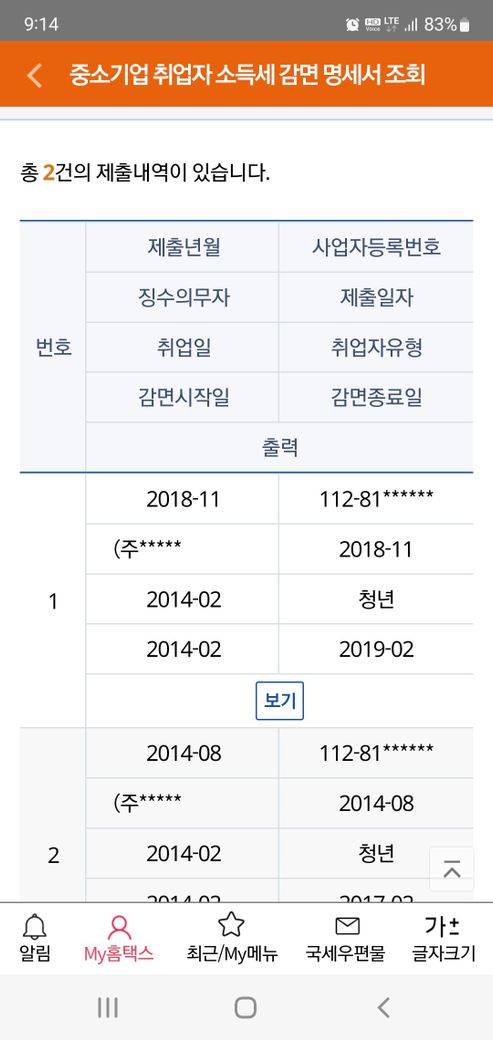493x1040 pixels.
Task: Tap the system home button
Action: click(x=246, y=1008)
